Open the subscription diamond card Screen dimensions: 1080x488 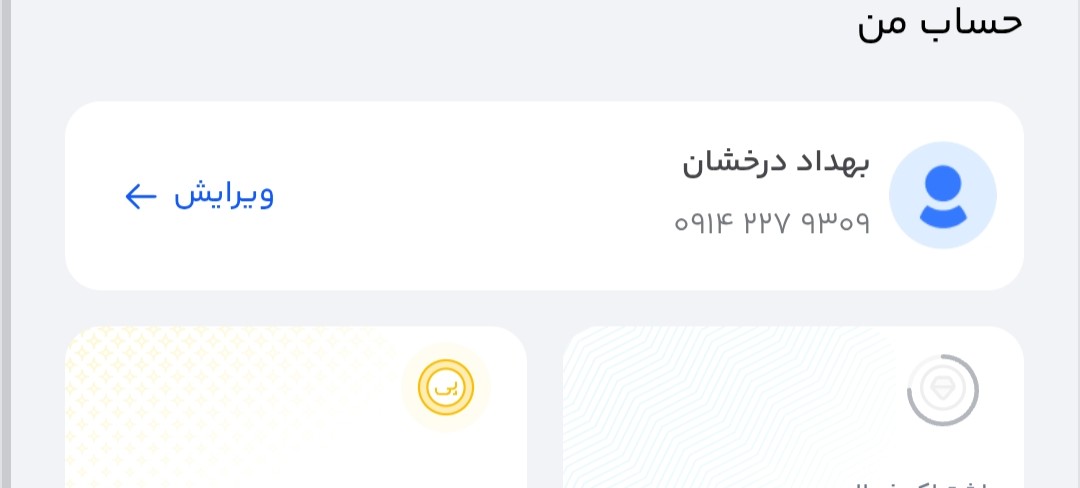coord(792,410)
